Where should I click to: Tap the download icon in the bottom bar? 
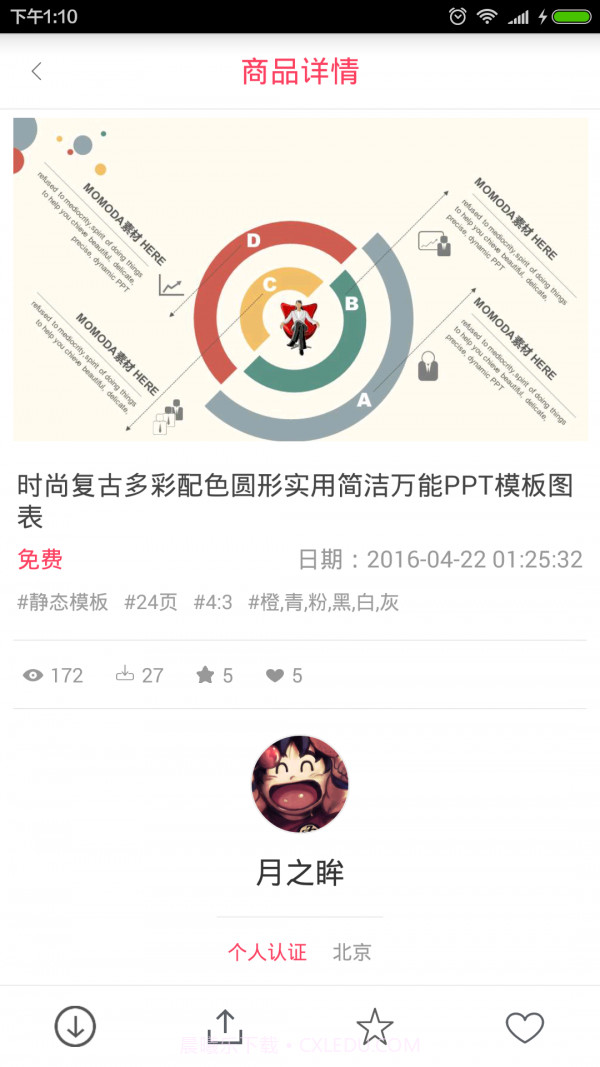[75, 1026]
